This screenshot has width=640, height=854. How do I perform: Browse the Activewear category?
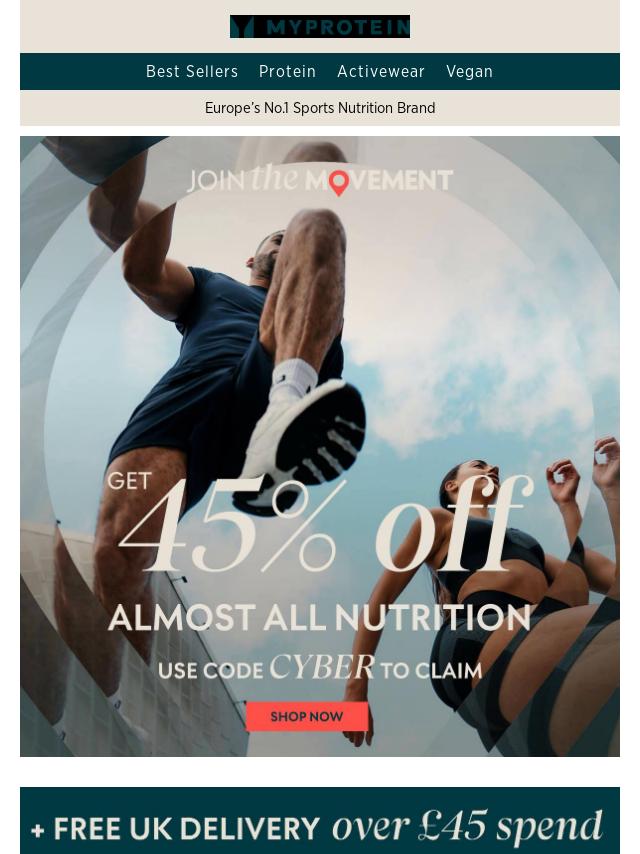tap(381, 72)
